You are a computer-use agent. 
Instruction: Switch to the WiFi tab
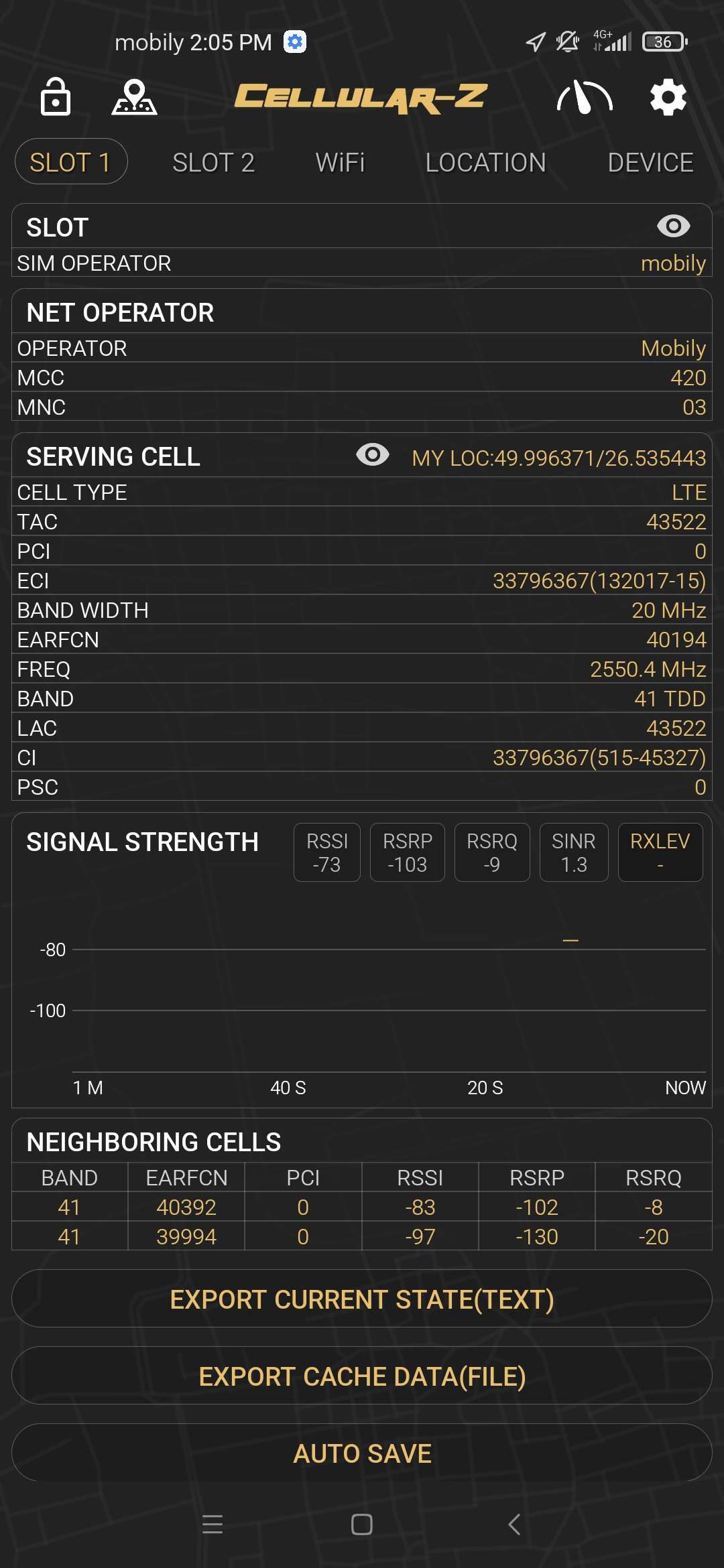[340, 162]
